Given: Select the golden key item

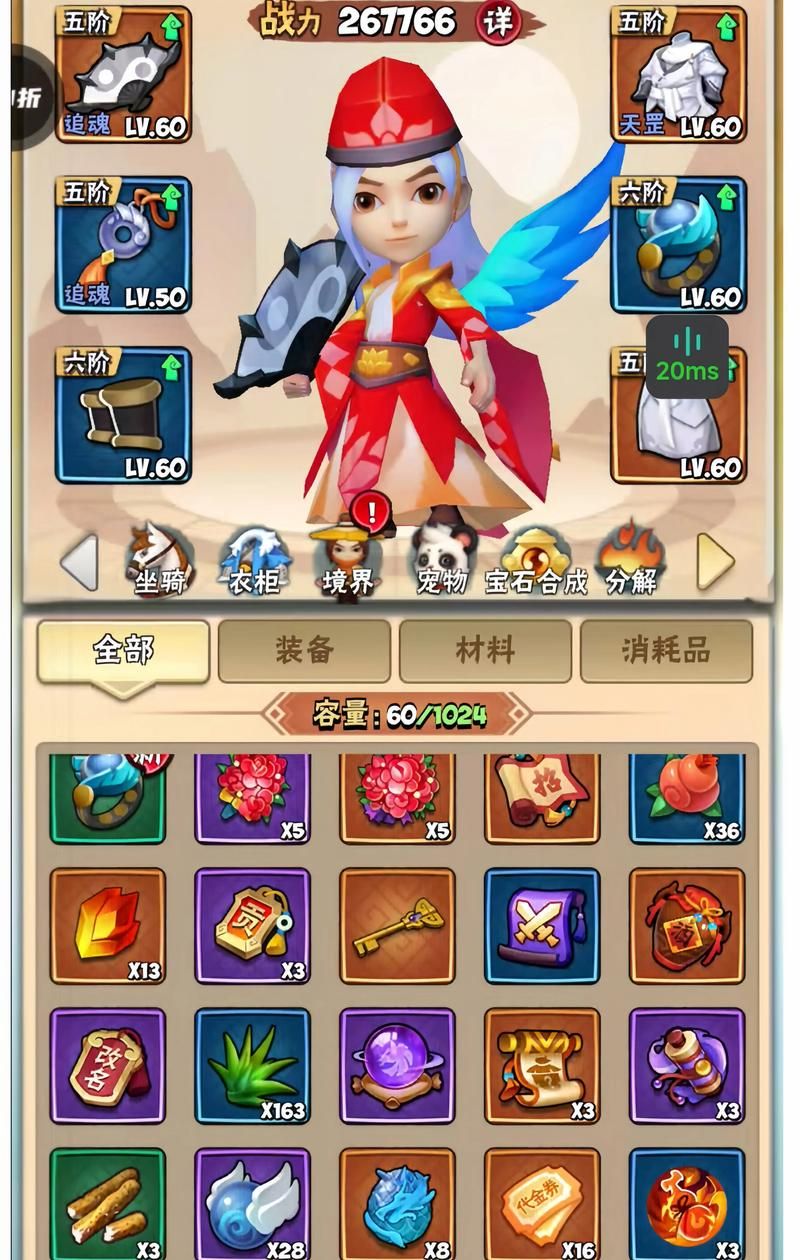Looking at the screenshot, I should click(x=397, y=925).
